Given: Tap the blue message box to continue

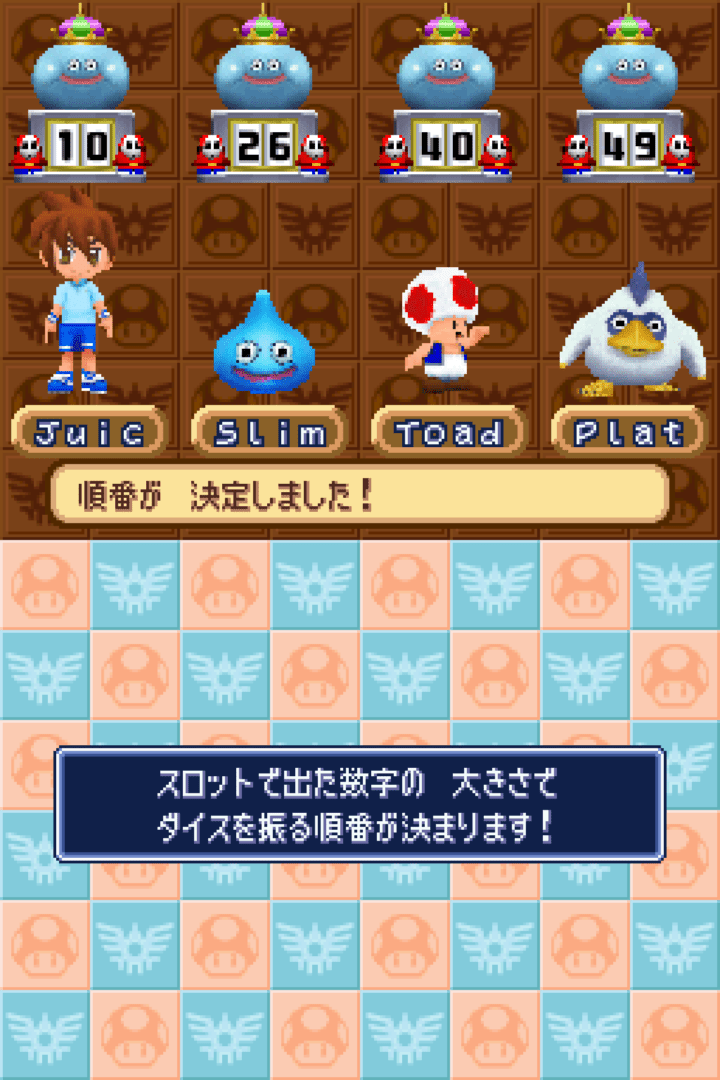Looking at the screenshot, I should [360, 804].
